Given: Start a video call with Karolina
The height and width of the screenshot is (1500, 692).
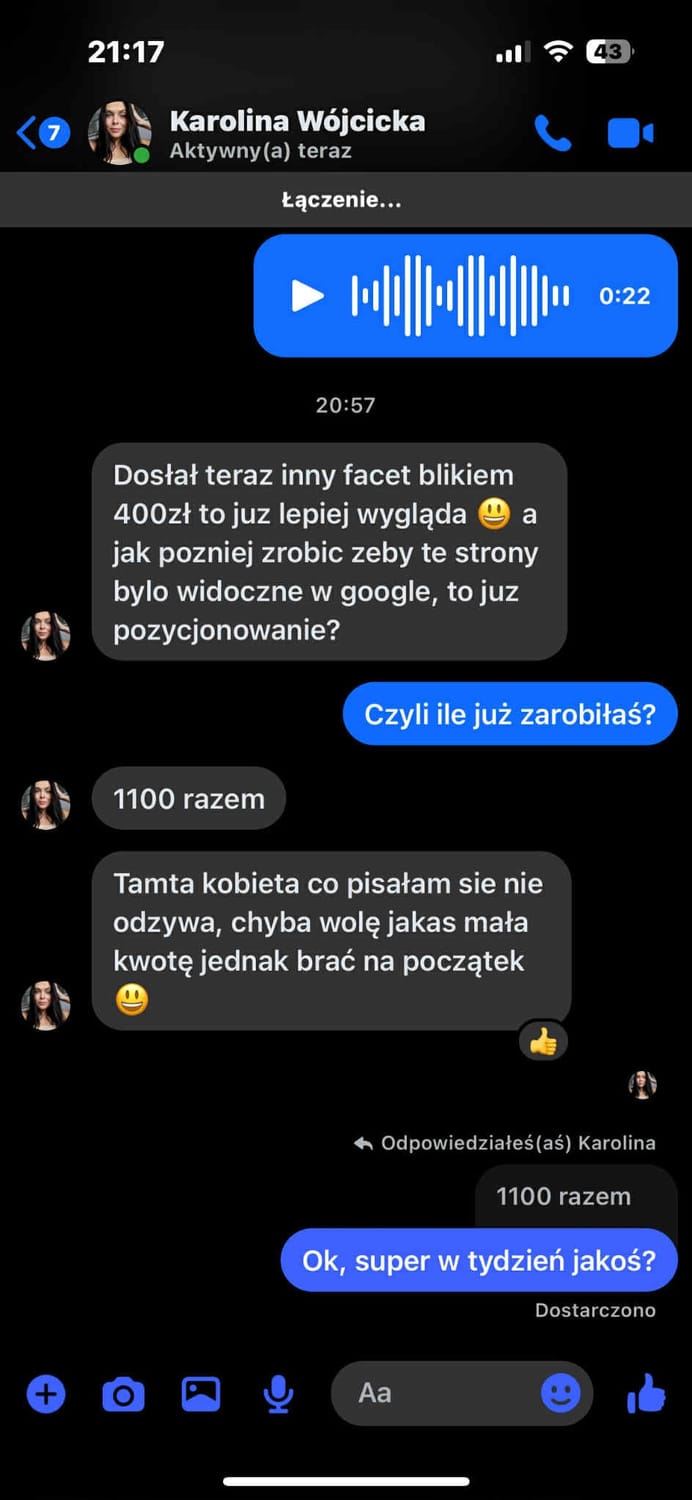Looking at the screenshot, I should [x=630, y=133].
